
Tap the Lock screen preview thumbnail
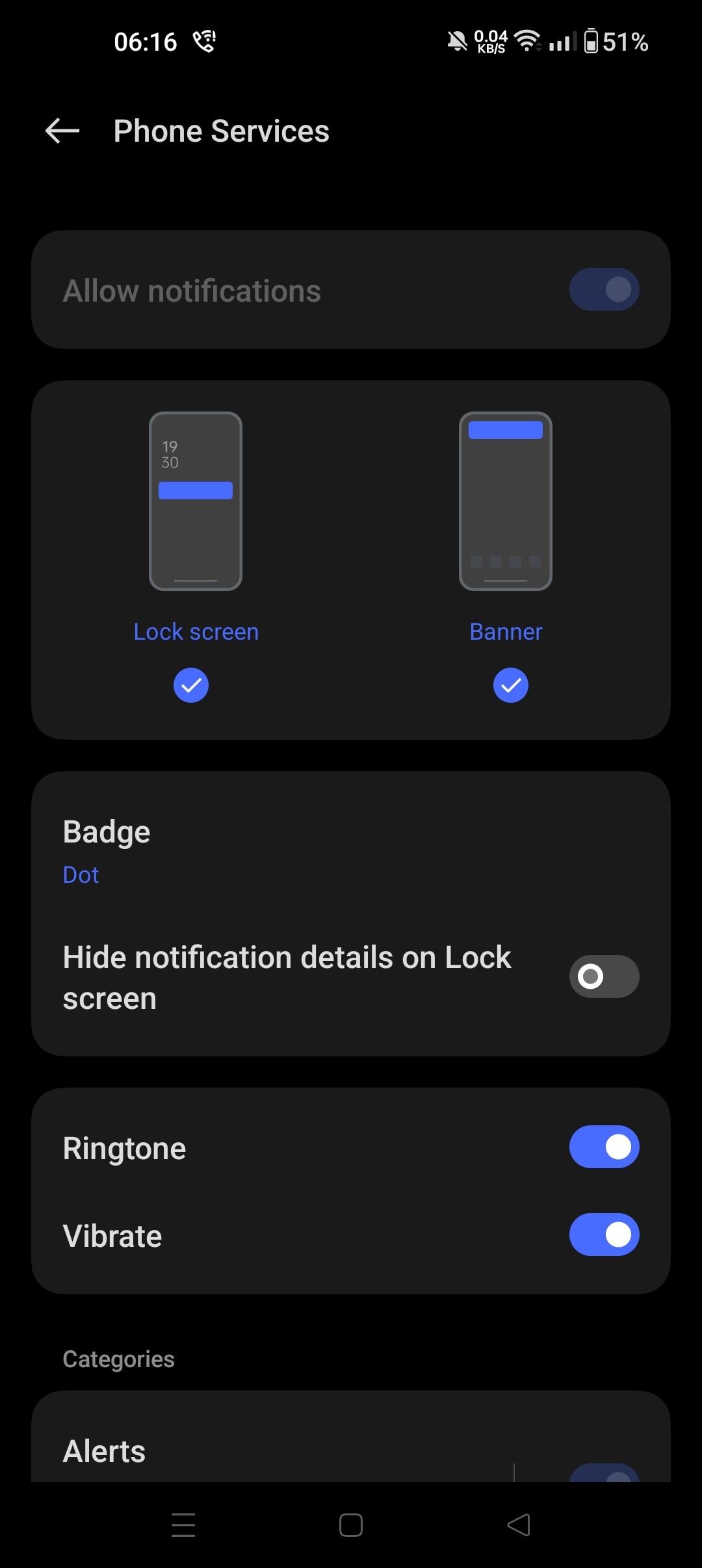(x=196, y=501)
